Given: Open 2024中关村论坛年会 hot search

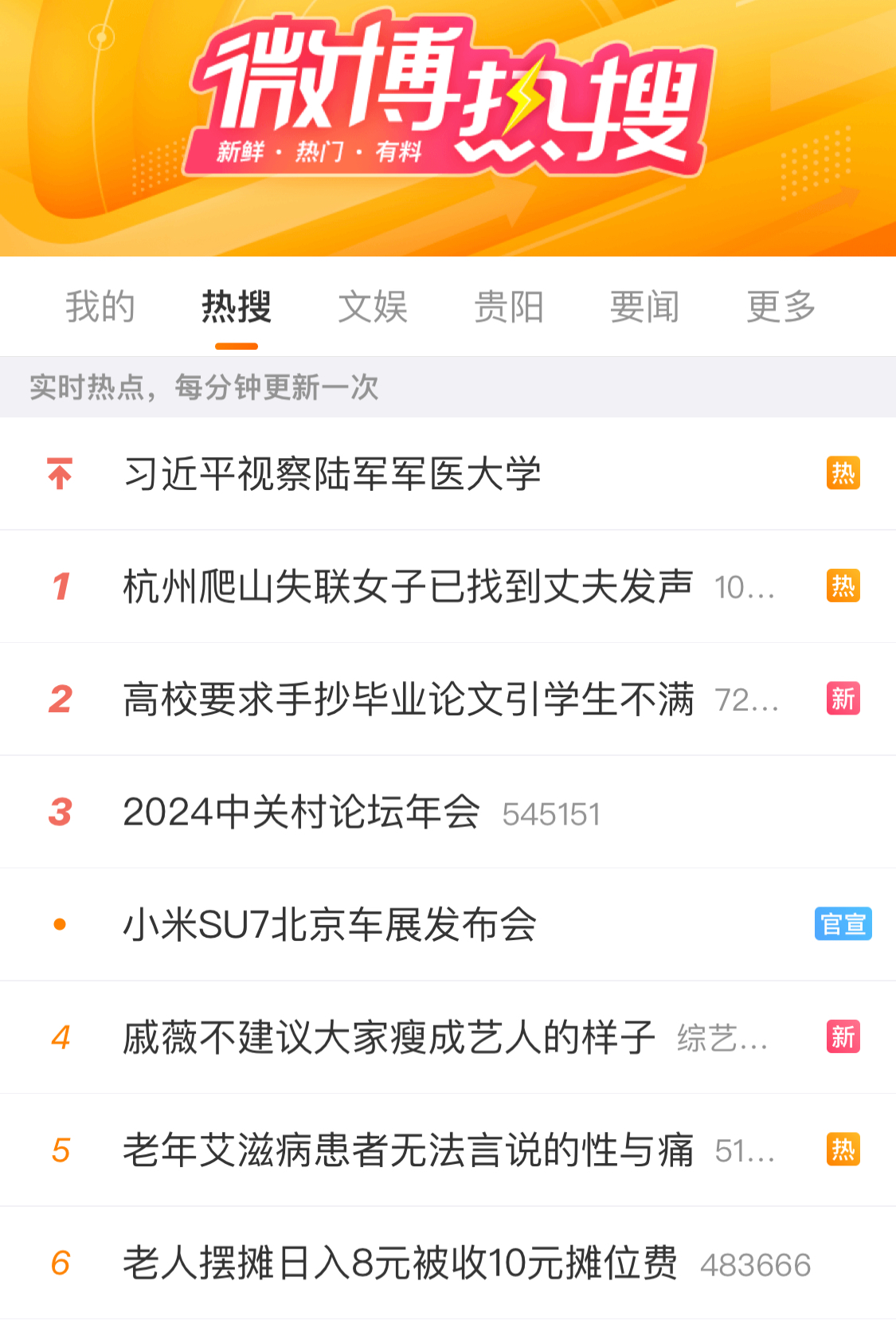Looking at the screenshot, I should point(448,813).
